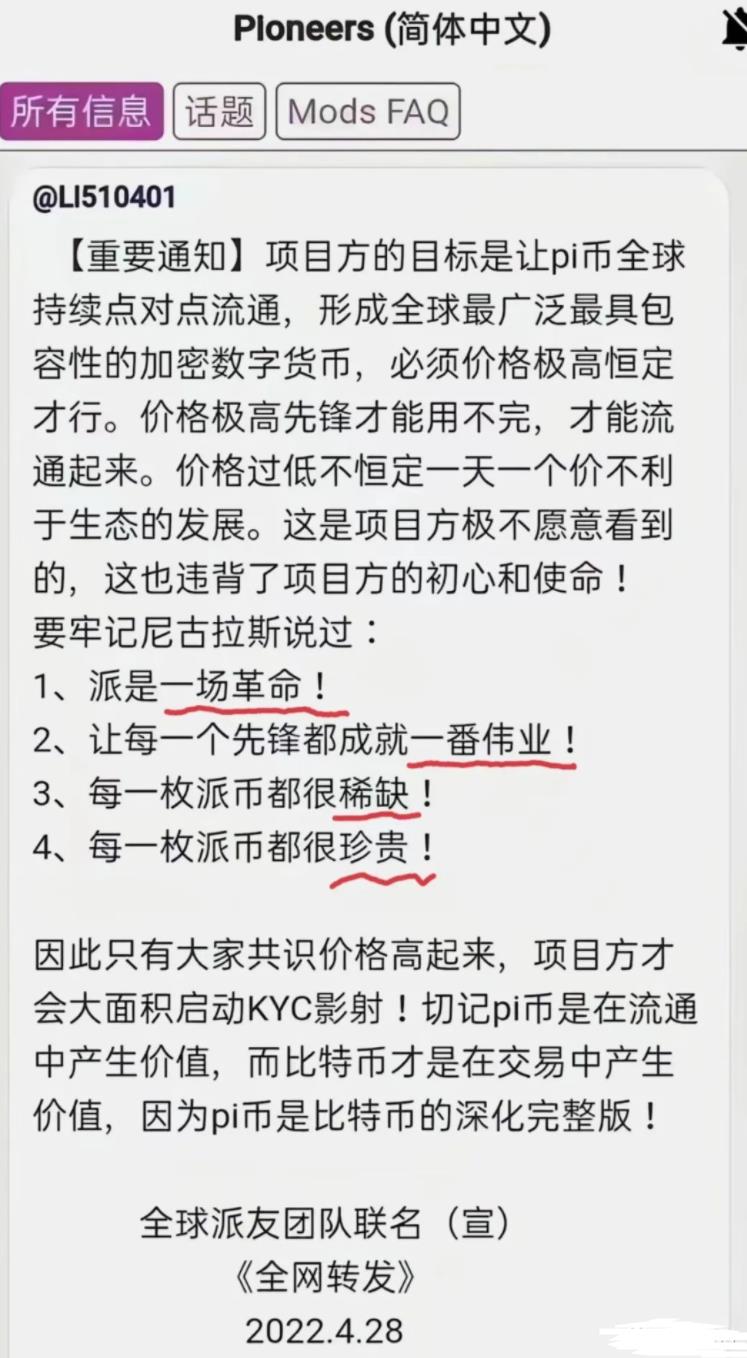Image resolution: width=747 pixels, height=1358 pixels.
Task: Tap the muted notification bell icon
Action: click(734, 30)
